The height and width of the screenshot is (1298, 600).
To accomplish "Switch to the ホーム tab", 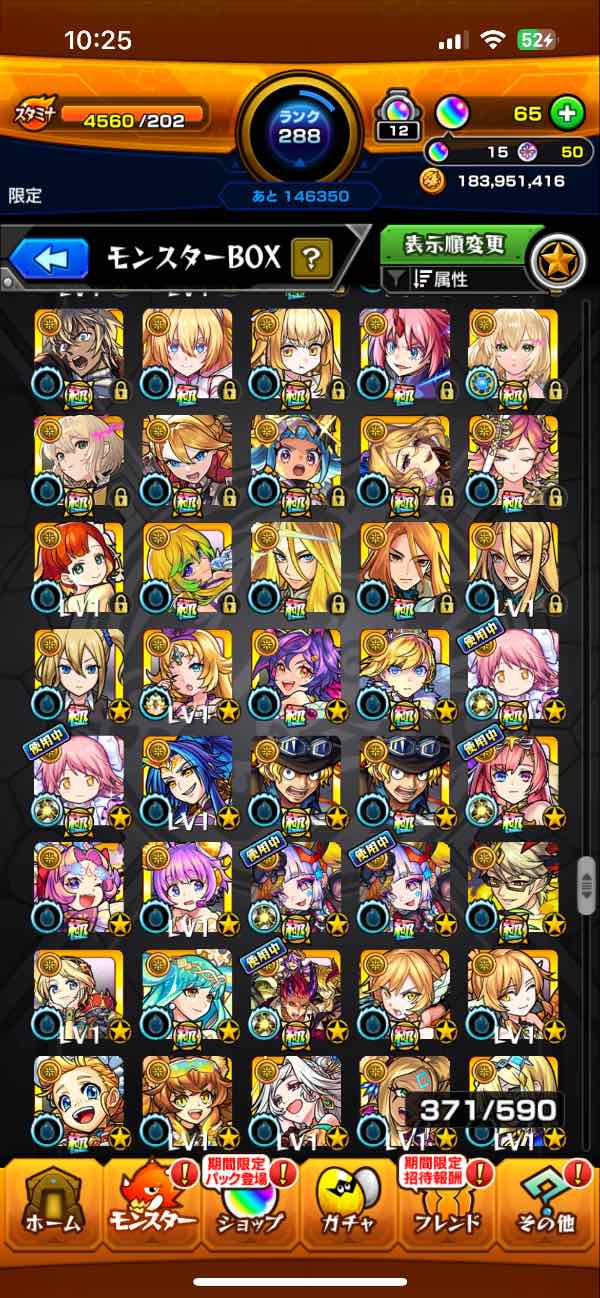I will (50, 1208).
